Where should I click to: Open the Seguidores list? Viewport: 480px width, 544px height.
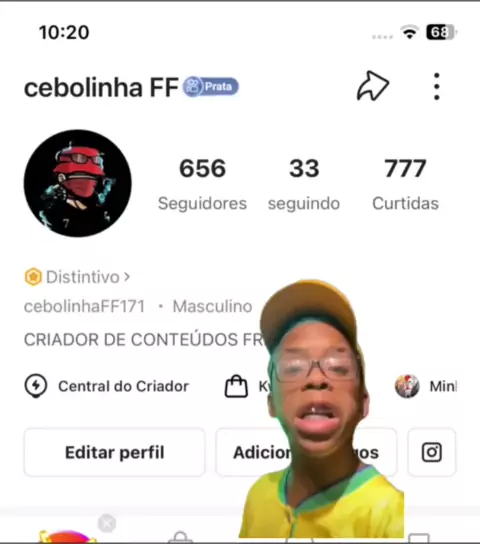point(202,184)
